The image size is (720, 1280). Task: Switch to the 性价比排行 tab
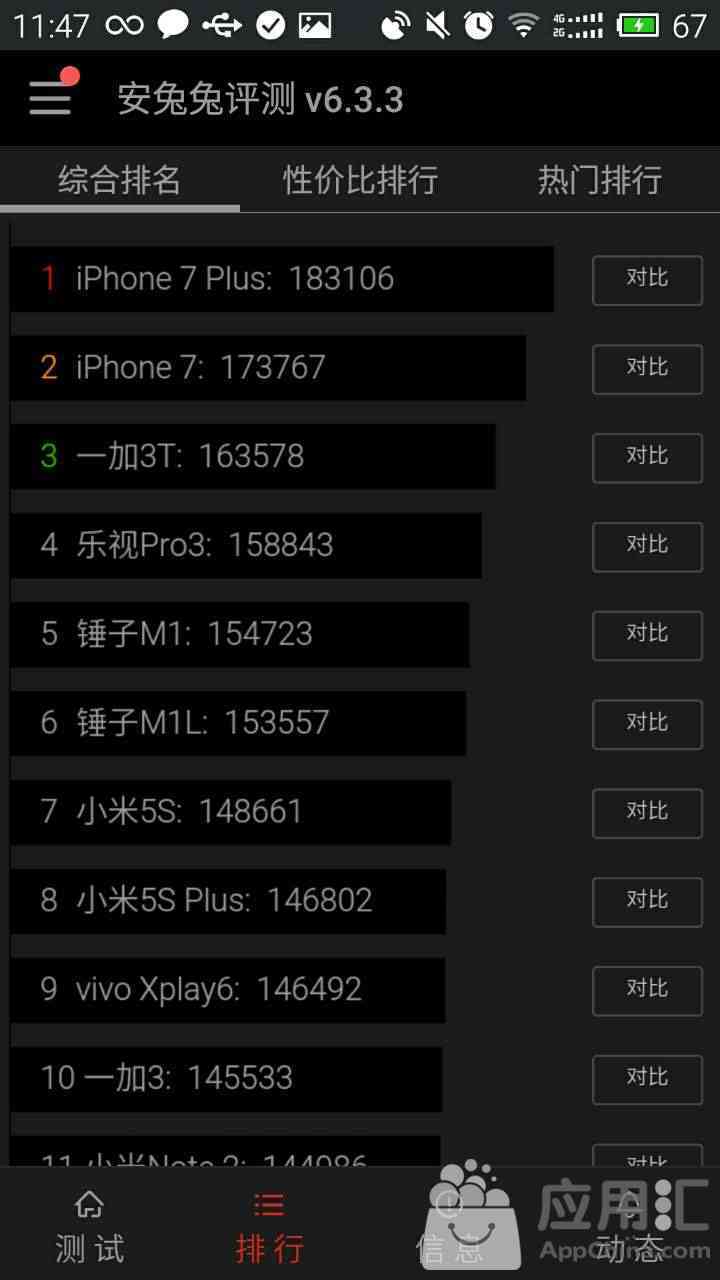coord(360,180)
